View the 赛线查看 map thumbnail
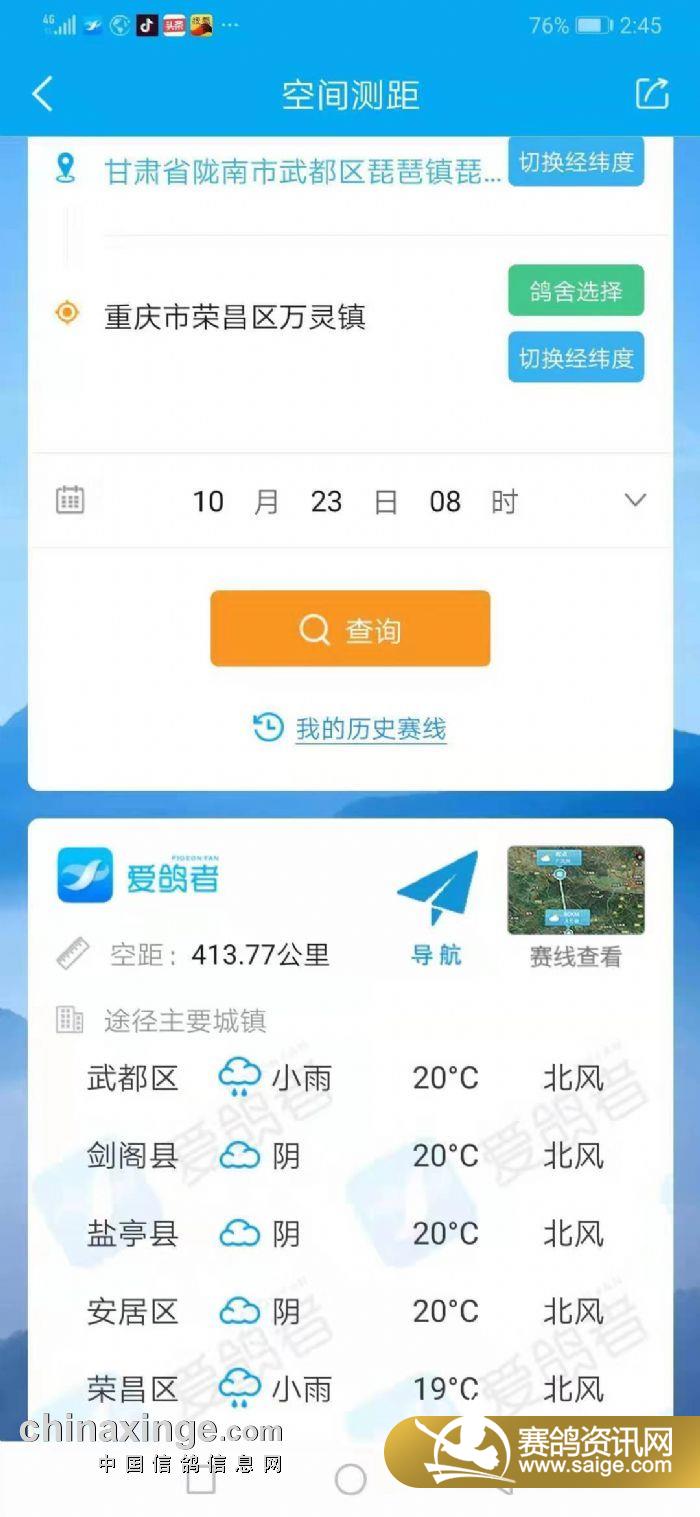This screenshot has height=1517, width=700. tap(575, 891)
